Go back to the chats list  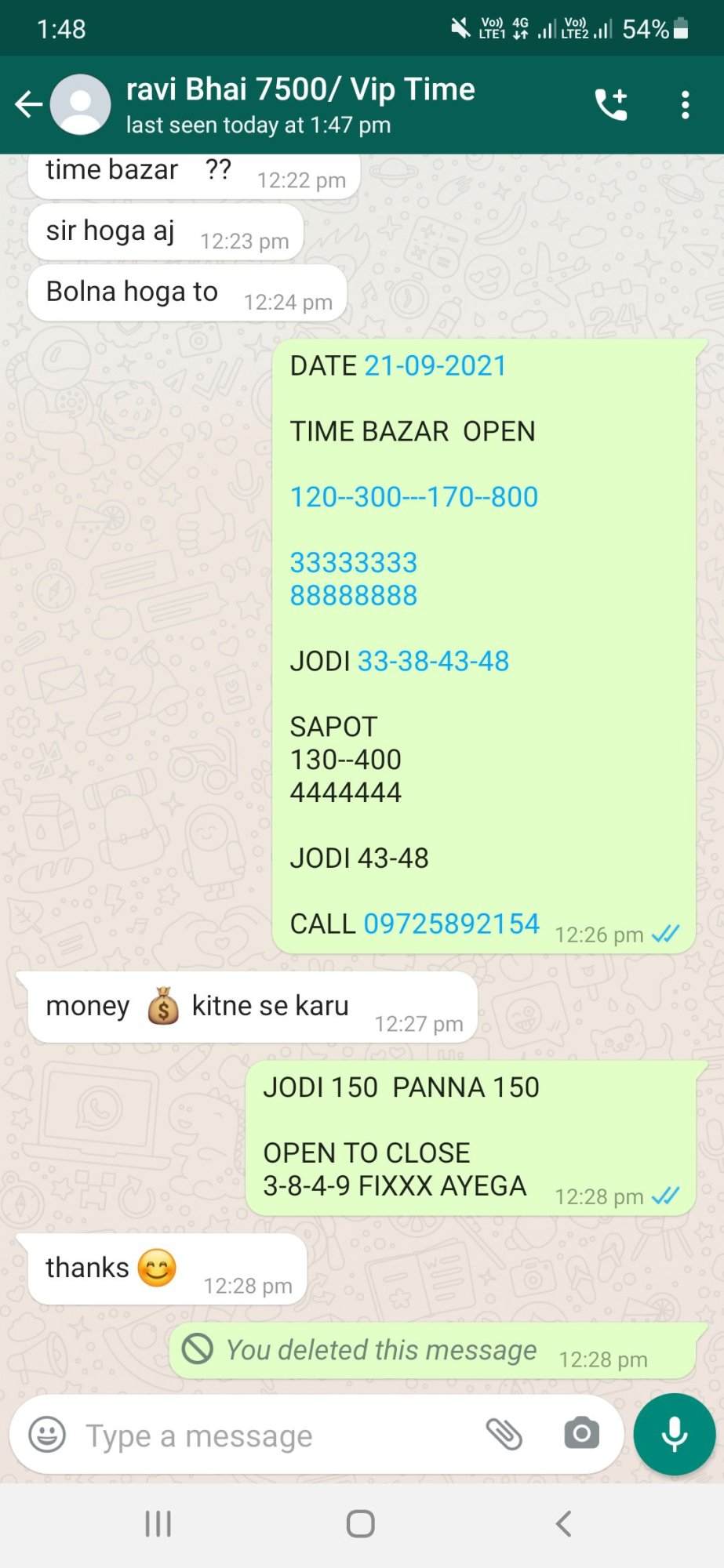tap(28, 104)
